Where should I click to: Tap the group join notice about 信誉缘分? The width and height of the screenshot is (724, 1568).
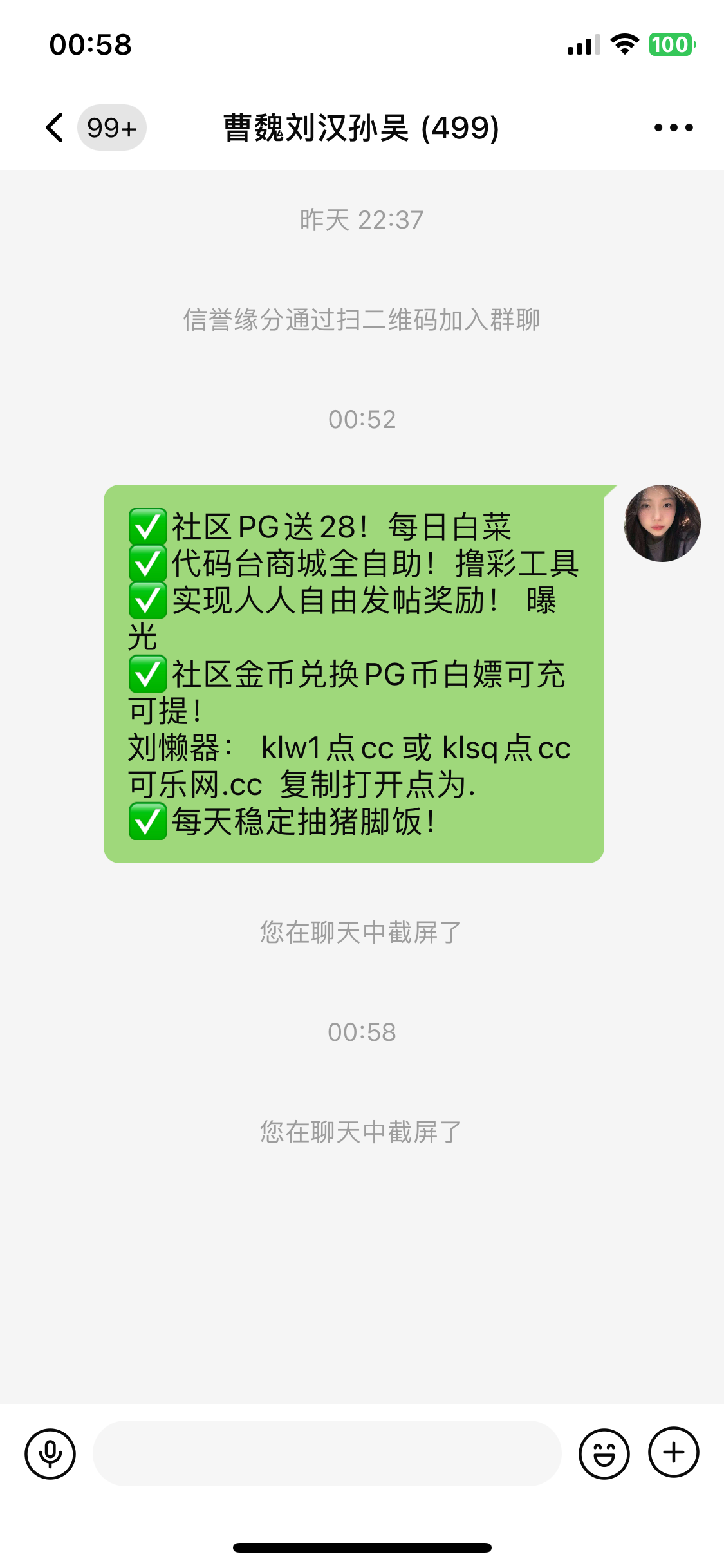click(x=362, y=321)
